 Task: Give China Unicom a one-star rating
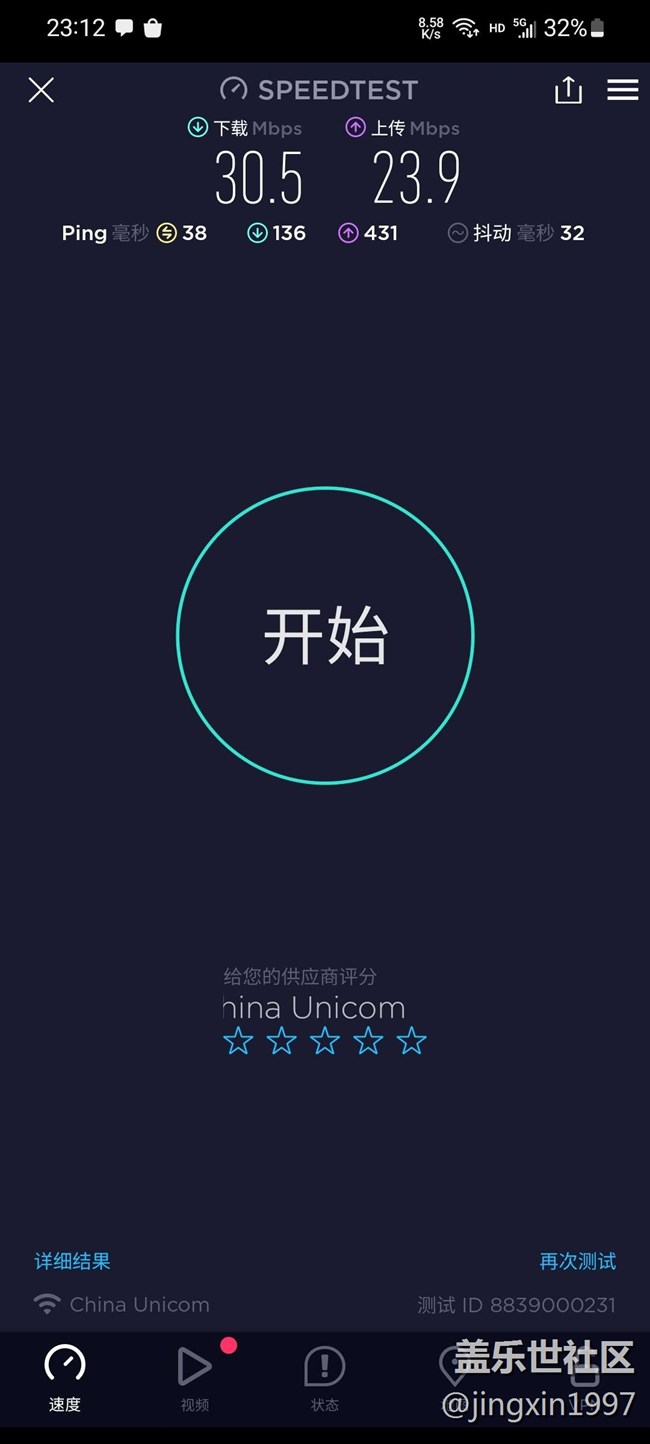click(x=238, y=1042)
